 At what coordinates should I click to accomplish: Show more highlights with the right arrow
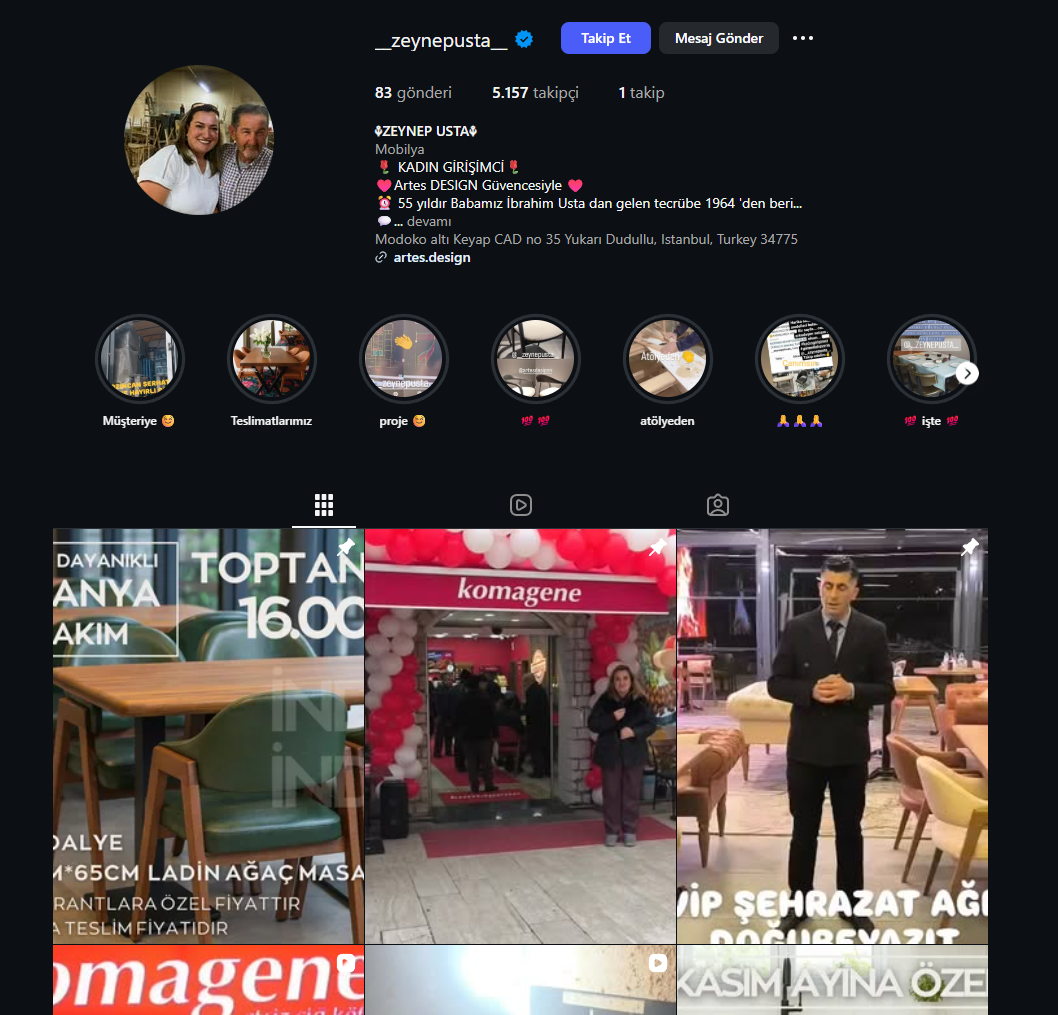coord(967,373)
